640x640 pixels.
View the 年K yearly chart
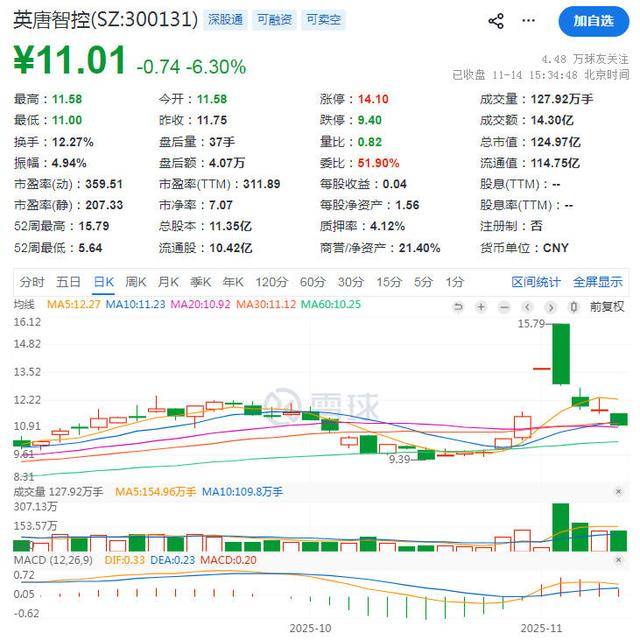click(233, 282)
